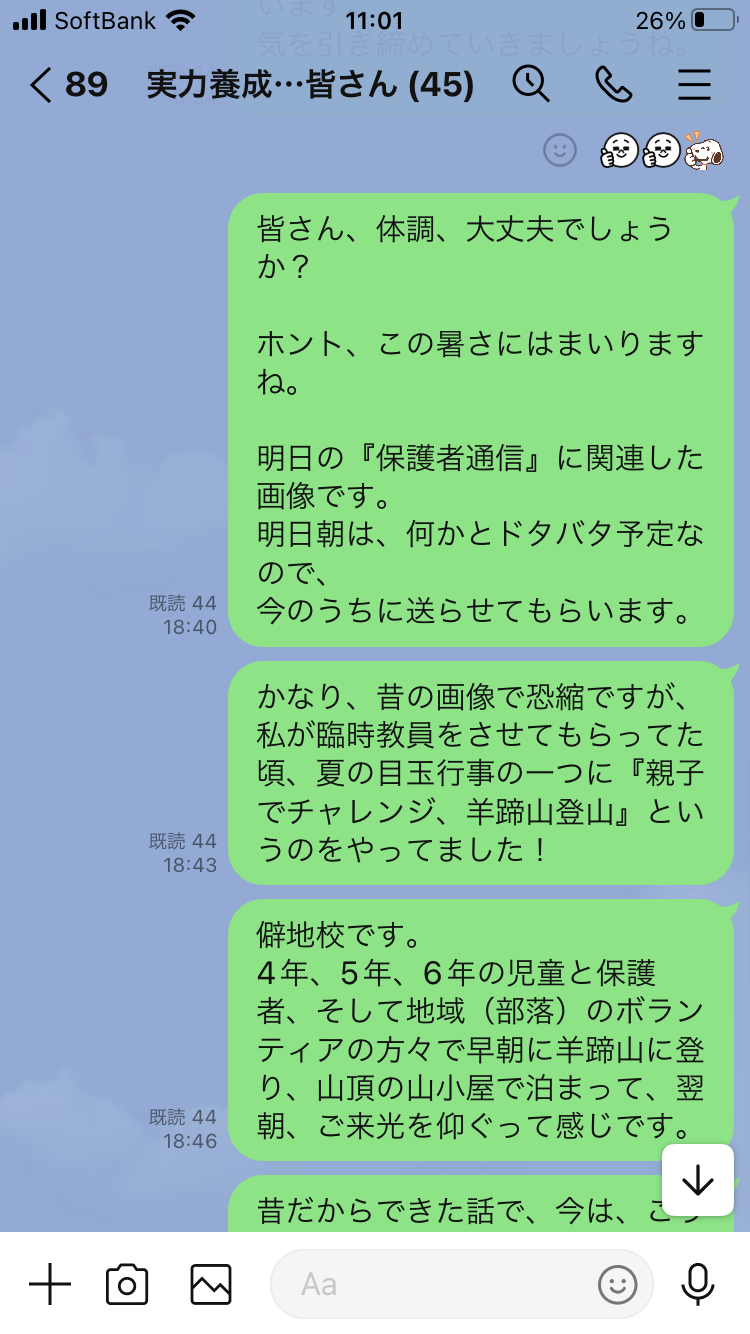Open the sticker and emoji picker
The width and height of the screenshot is (750, 1334).
click(618, 1284)
